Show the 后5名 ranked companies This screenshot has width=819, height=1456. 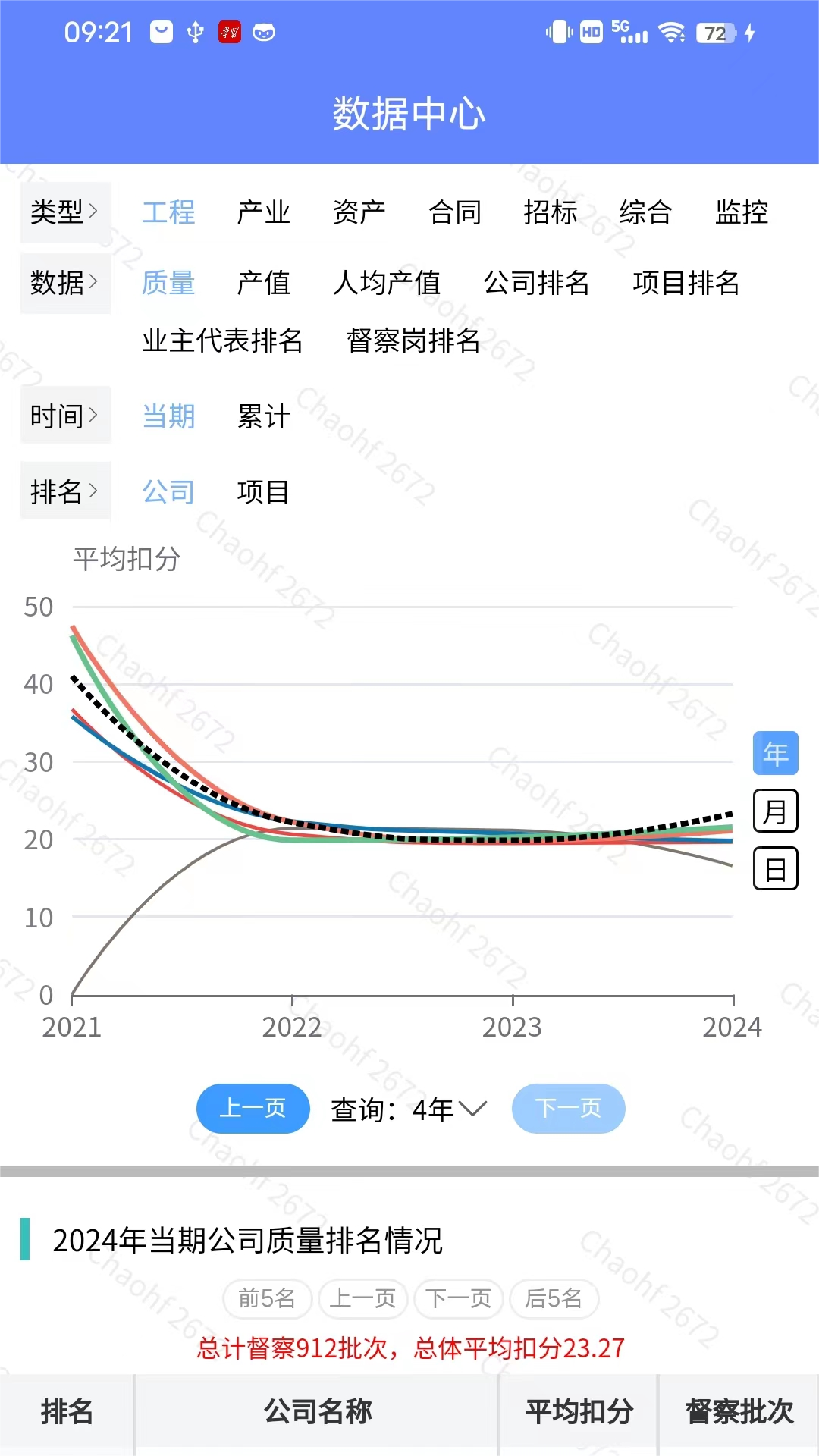click(x=554, y=1298)
